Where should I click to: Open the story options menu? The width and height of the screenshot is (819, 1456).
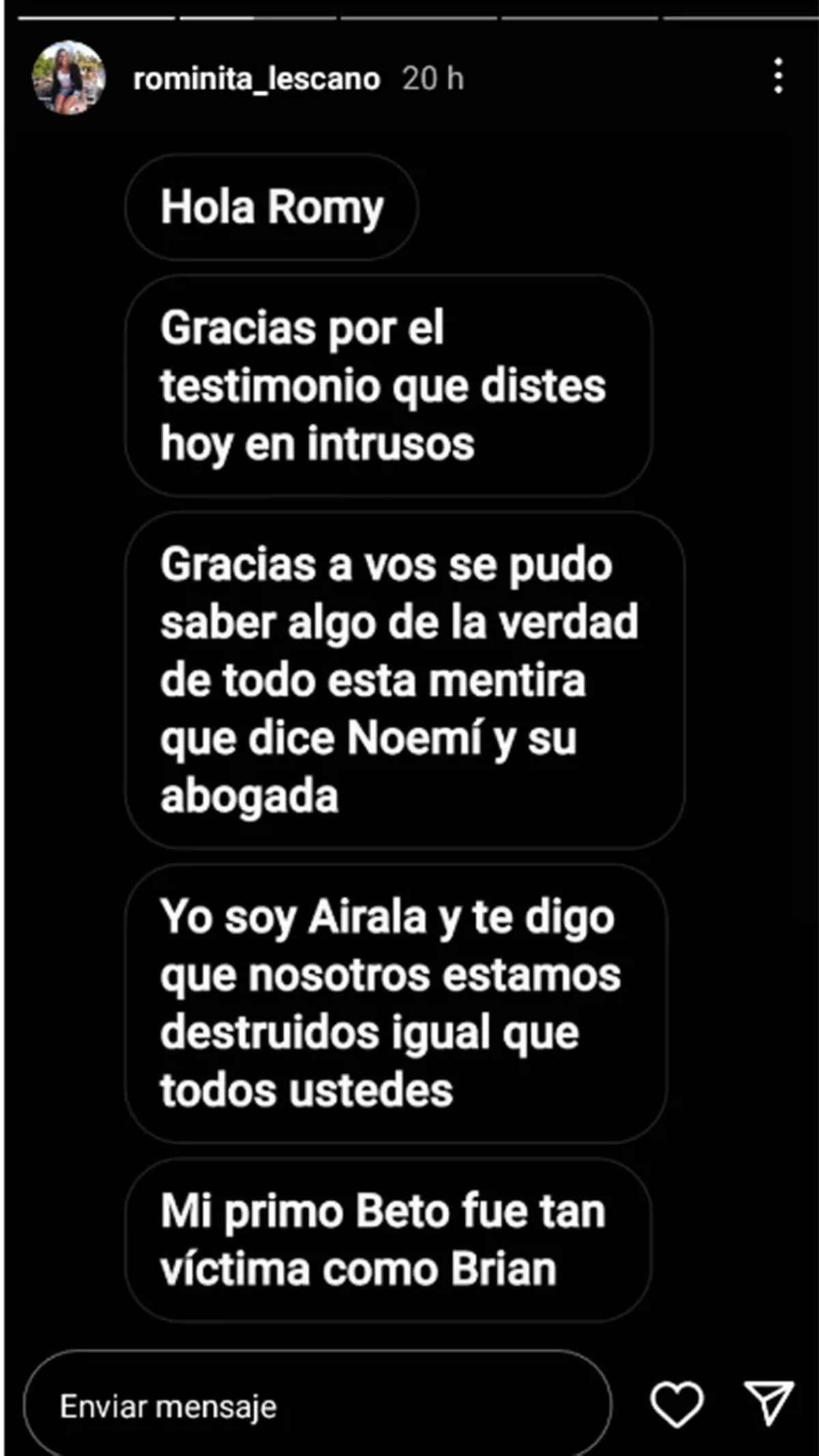pos(778,76)
